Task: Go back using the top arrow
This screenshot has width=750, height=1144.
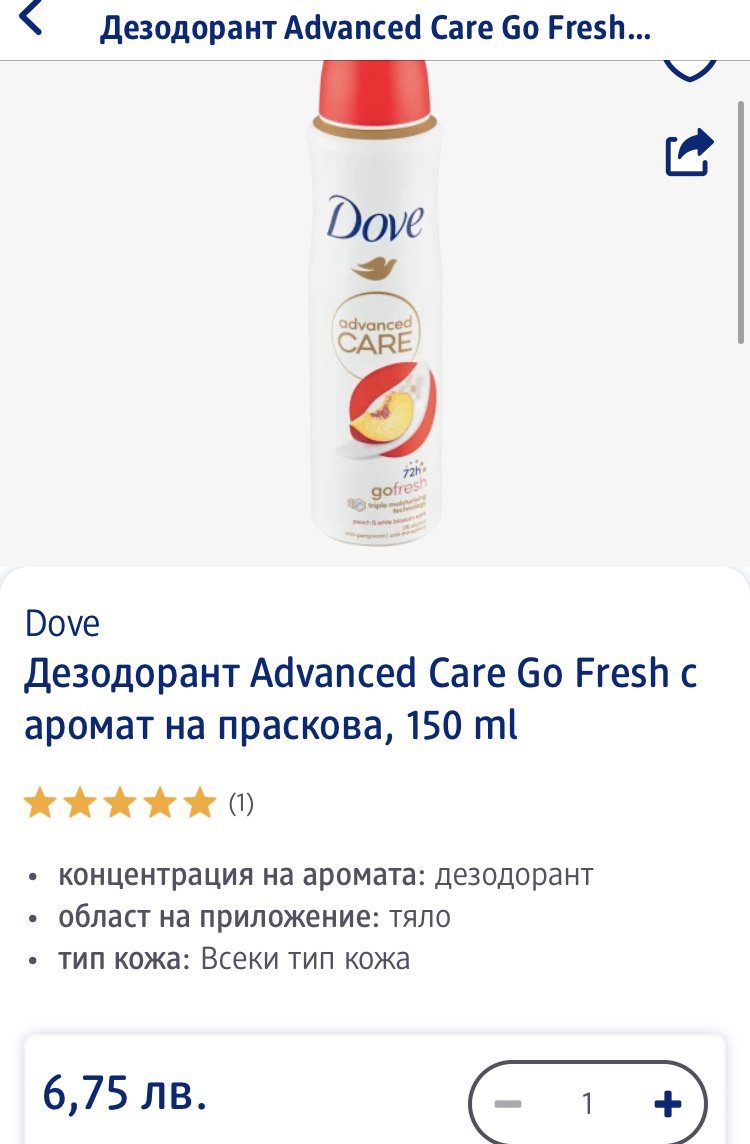Action: click(32, 20)
